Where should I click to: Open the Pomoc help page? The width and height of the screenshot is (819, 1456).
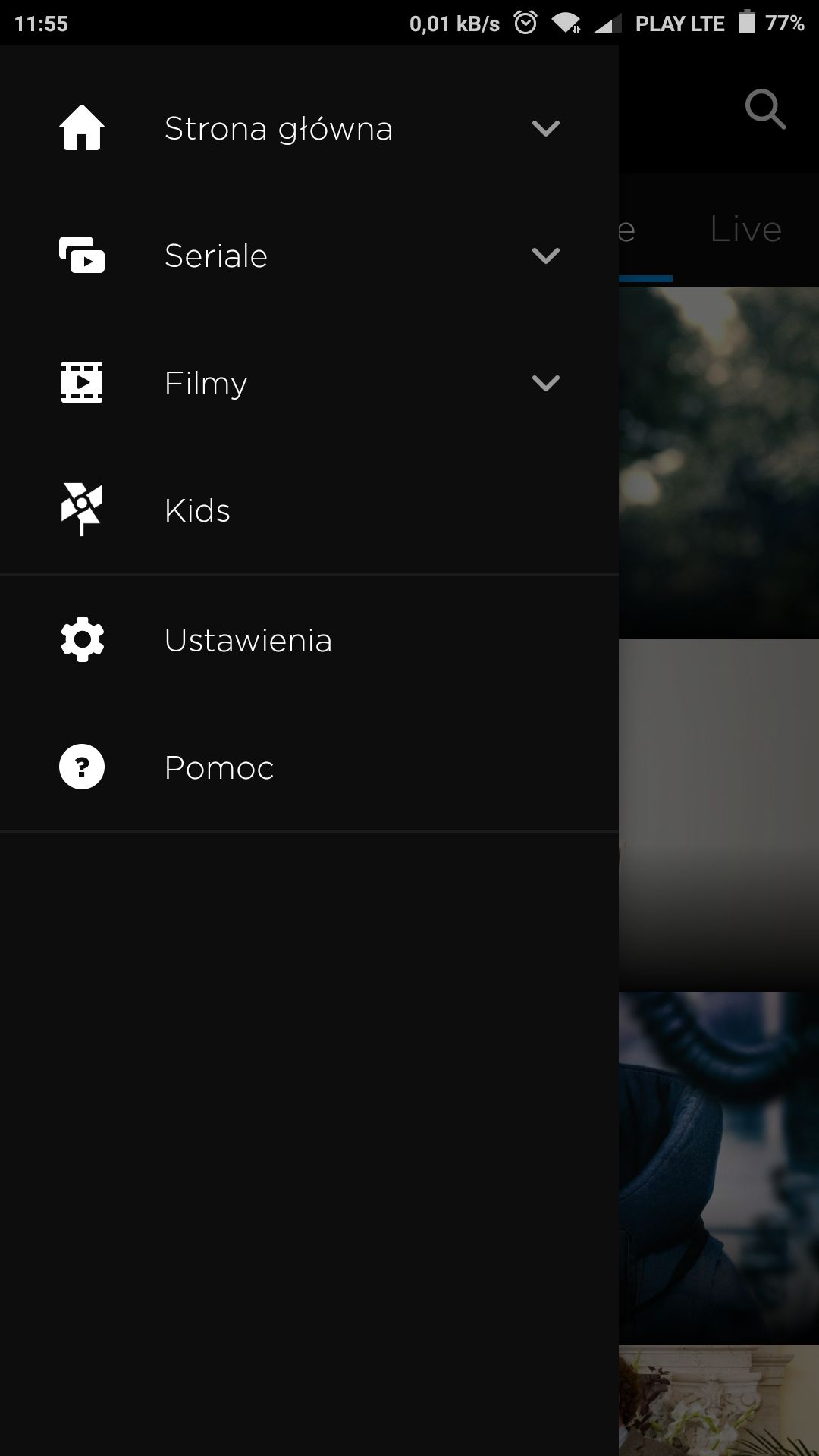pos(309,767)
